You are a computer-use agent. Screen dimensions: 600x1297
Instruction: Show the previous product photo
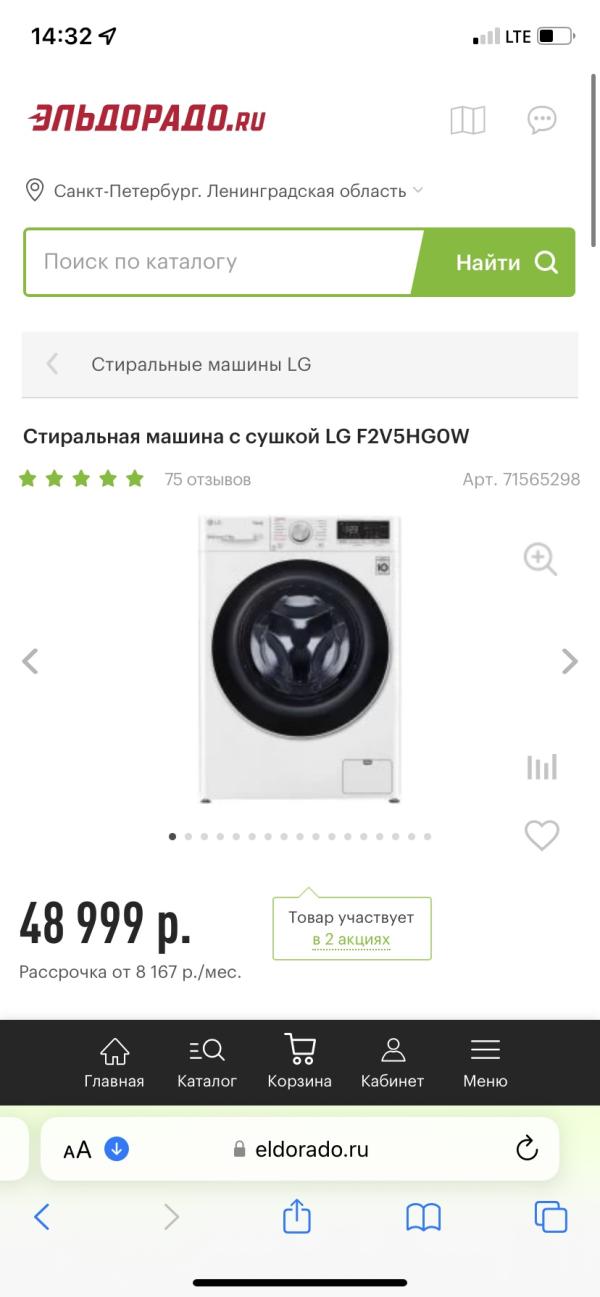pyautogui.click(x=31, y=661)
